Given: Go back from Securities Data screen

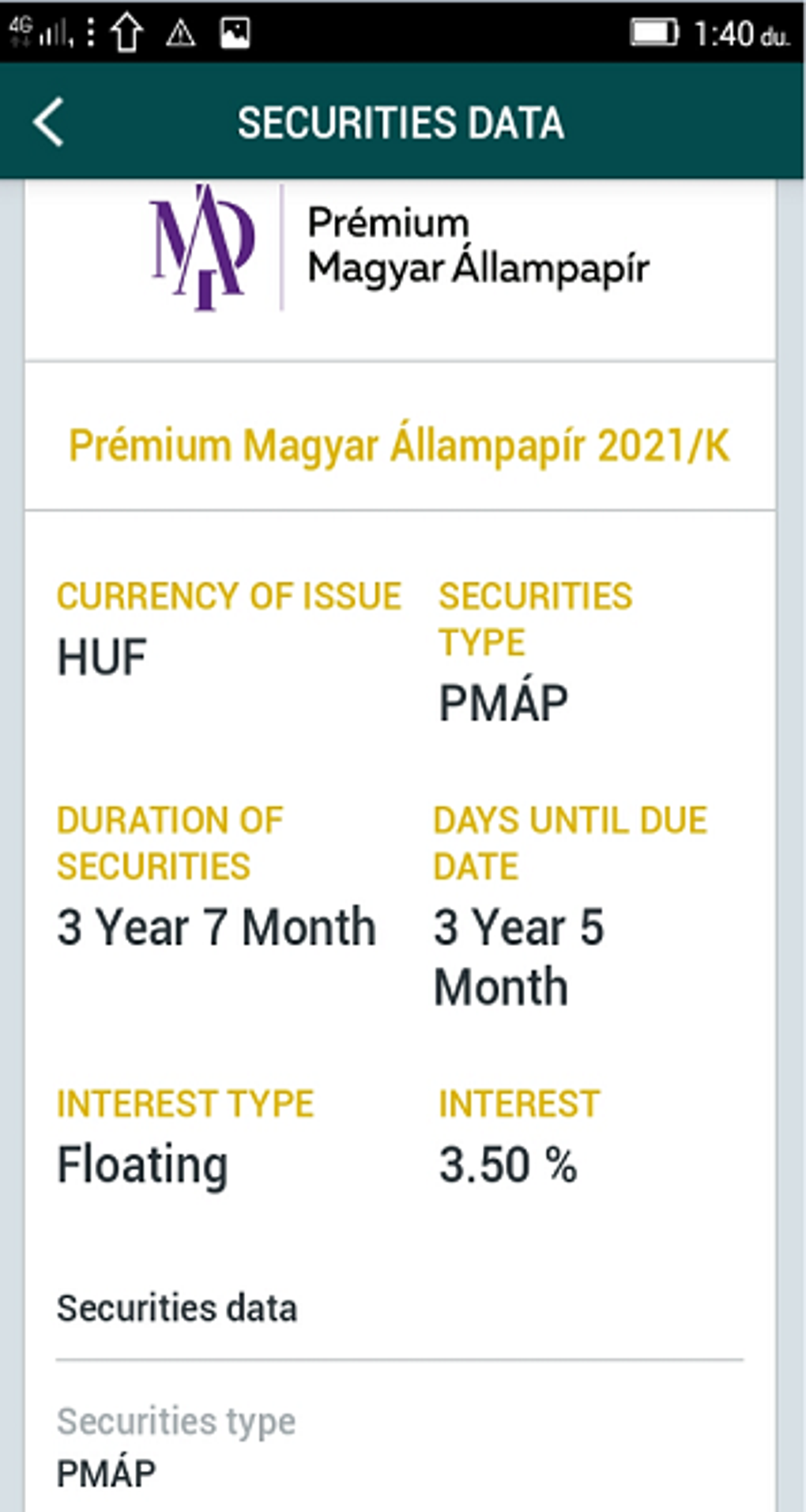Looking at the screenshot, I should coord(49,123).
